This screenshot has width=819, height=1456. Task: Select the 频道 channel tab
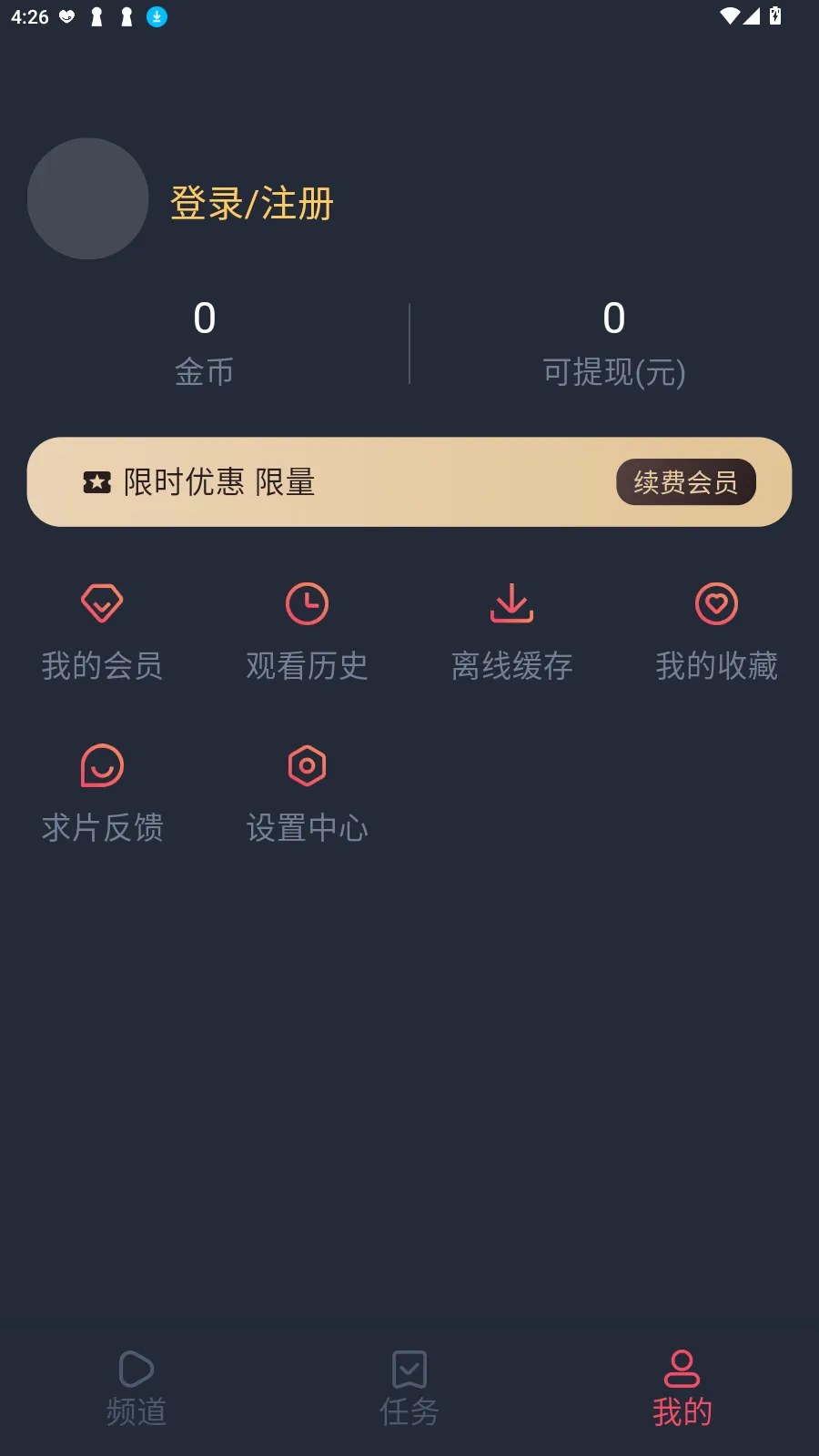click(136, 1387)
